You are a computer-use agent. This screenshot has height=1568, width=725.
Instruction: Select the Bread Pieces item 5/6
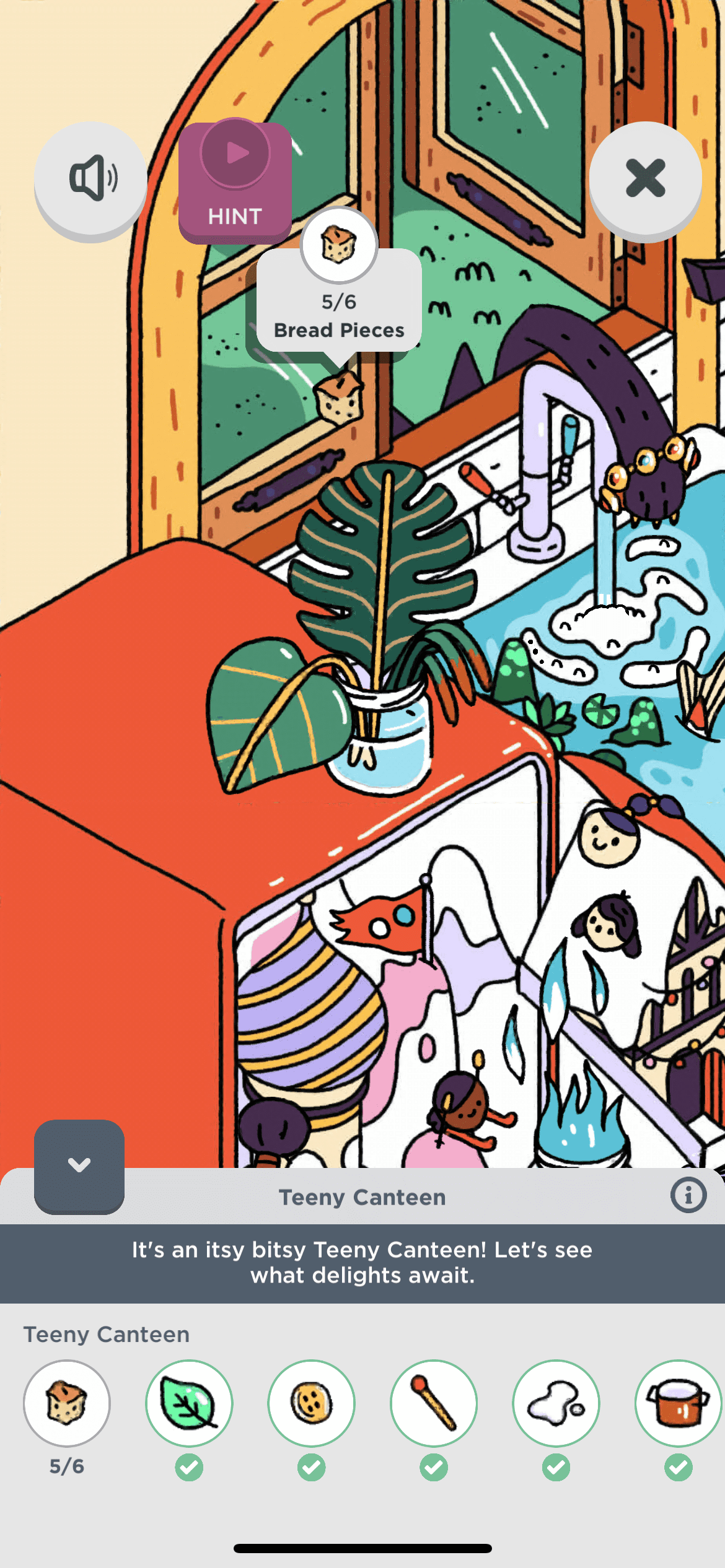tap(67, 1403)
